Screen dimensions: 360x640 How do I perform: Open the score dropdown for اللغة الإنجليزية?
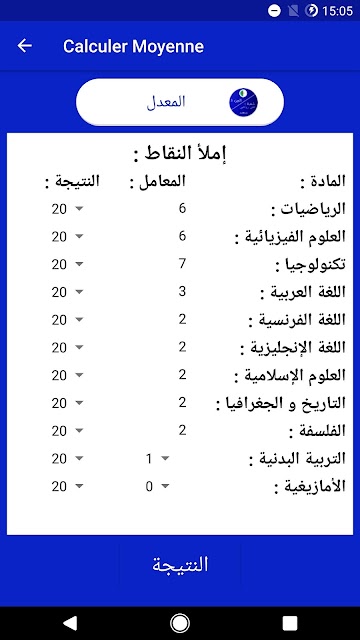[67, 347]
